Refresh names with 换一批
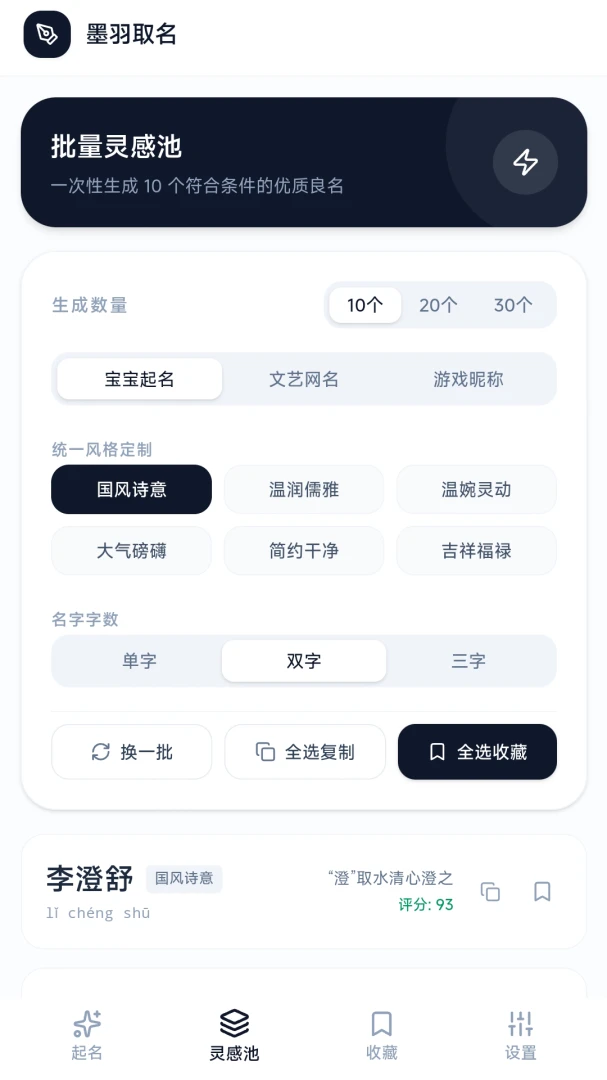This screenshot has width=607, height=1080. 132,751
